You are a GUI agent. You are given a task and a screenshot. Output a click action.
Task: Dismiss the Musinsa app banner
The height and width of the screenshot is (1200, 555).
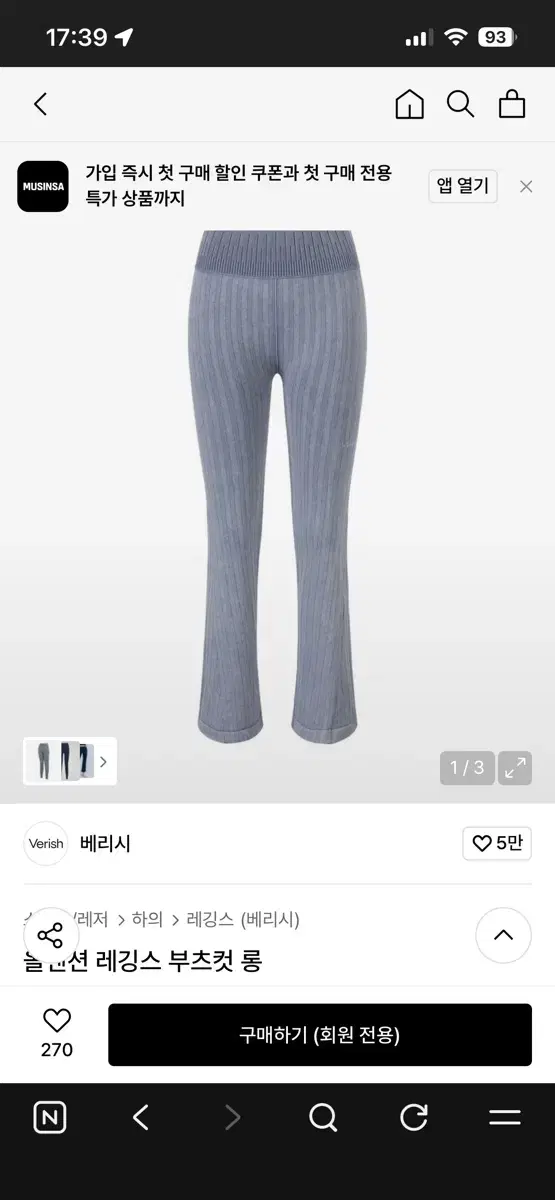point(526,186)
